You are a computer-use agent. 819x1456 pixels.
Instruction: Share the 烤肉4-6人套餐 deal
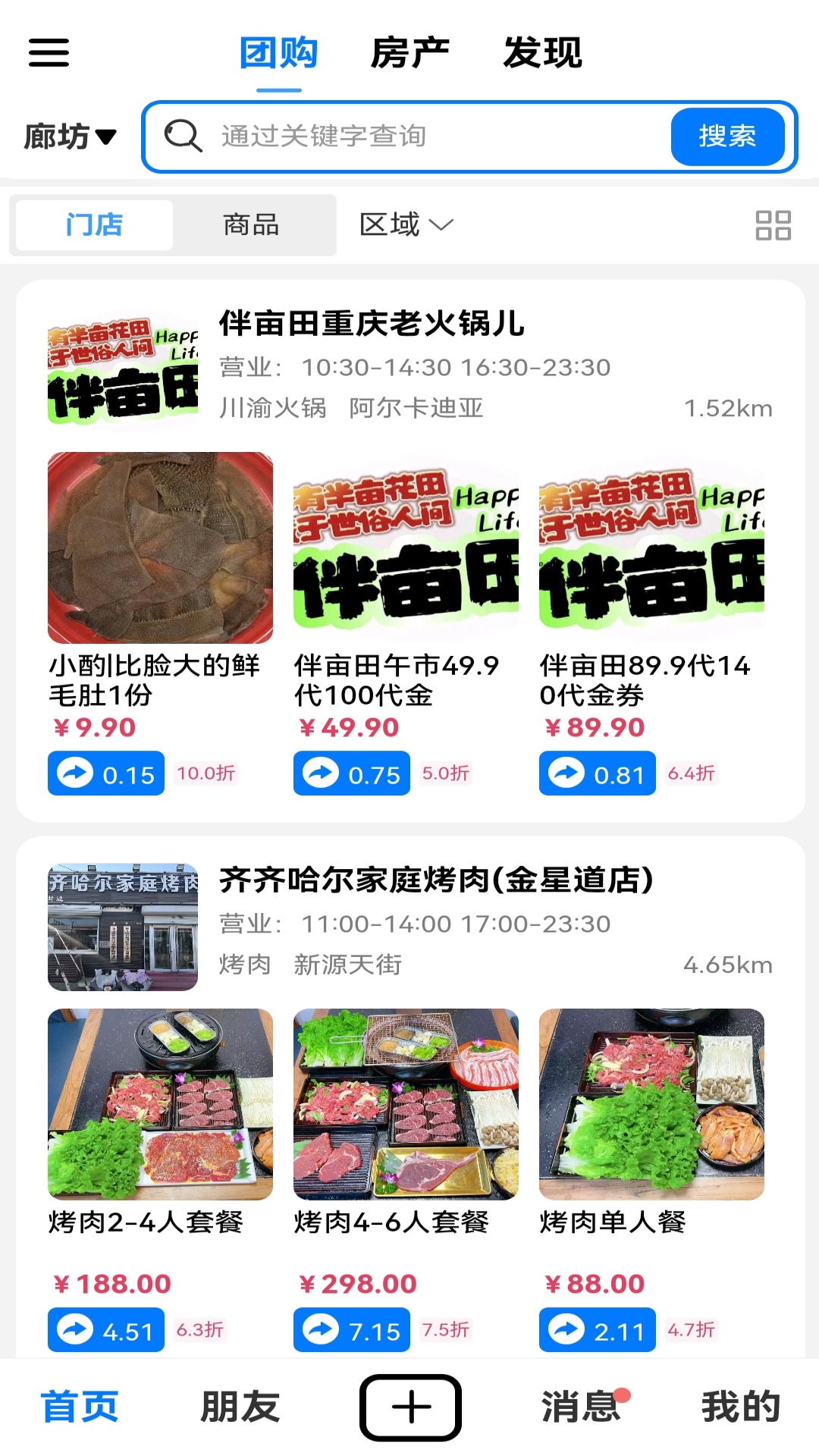click(351, 1330)
